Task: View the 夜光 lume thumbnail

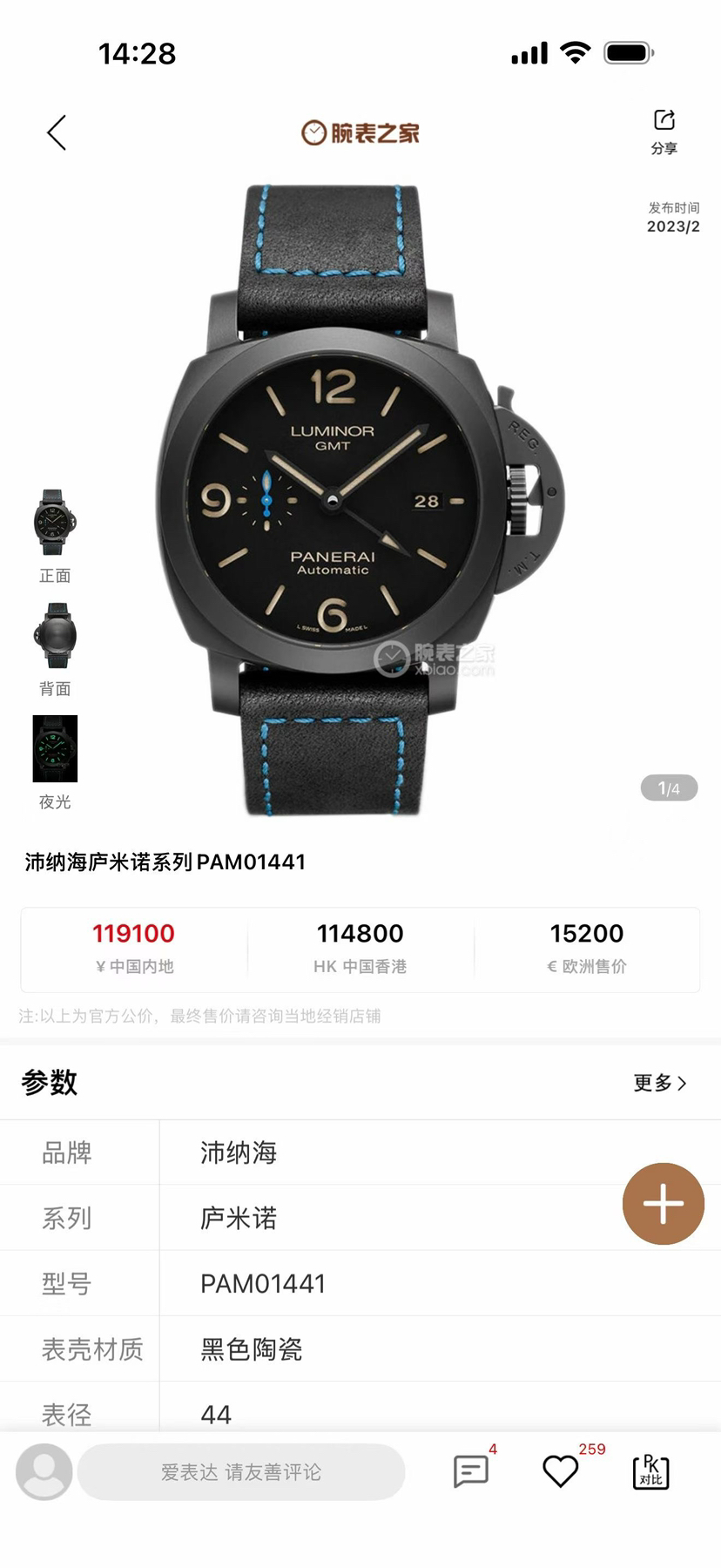Action: click(55, 749)
